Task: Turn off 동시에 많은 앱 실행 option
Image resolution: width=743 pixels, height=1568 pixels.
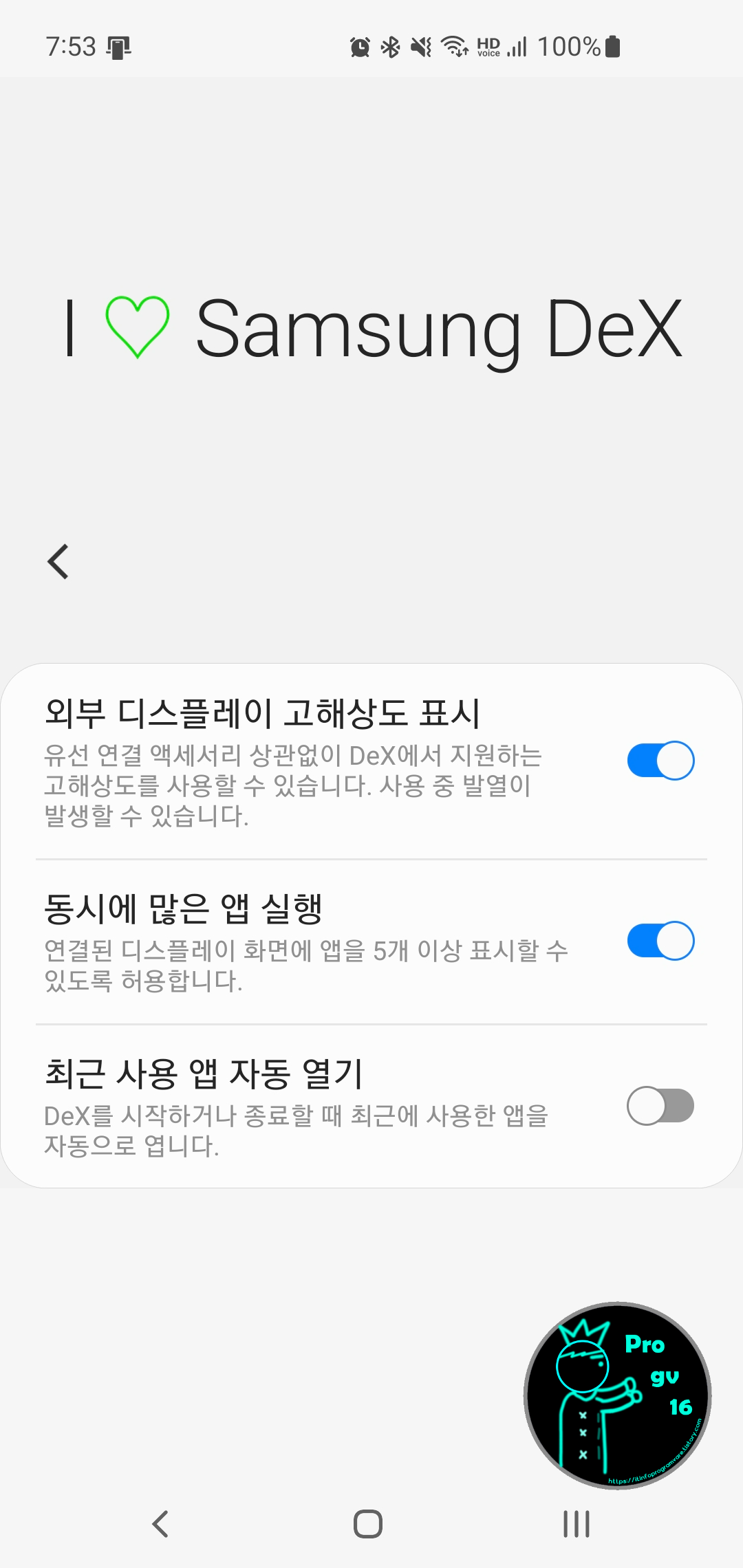Action: click(x=663, y=940)
